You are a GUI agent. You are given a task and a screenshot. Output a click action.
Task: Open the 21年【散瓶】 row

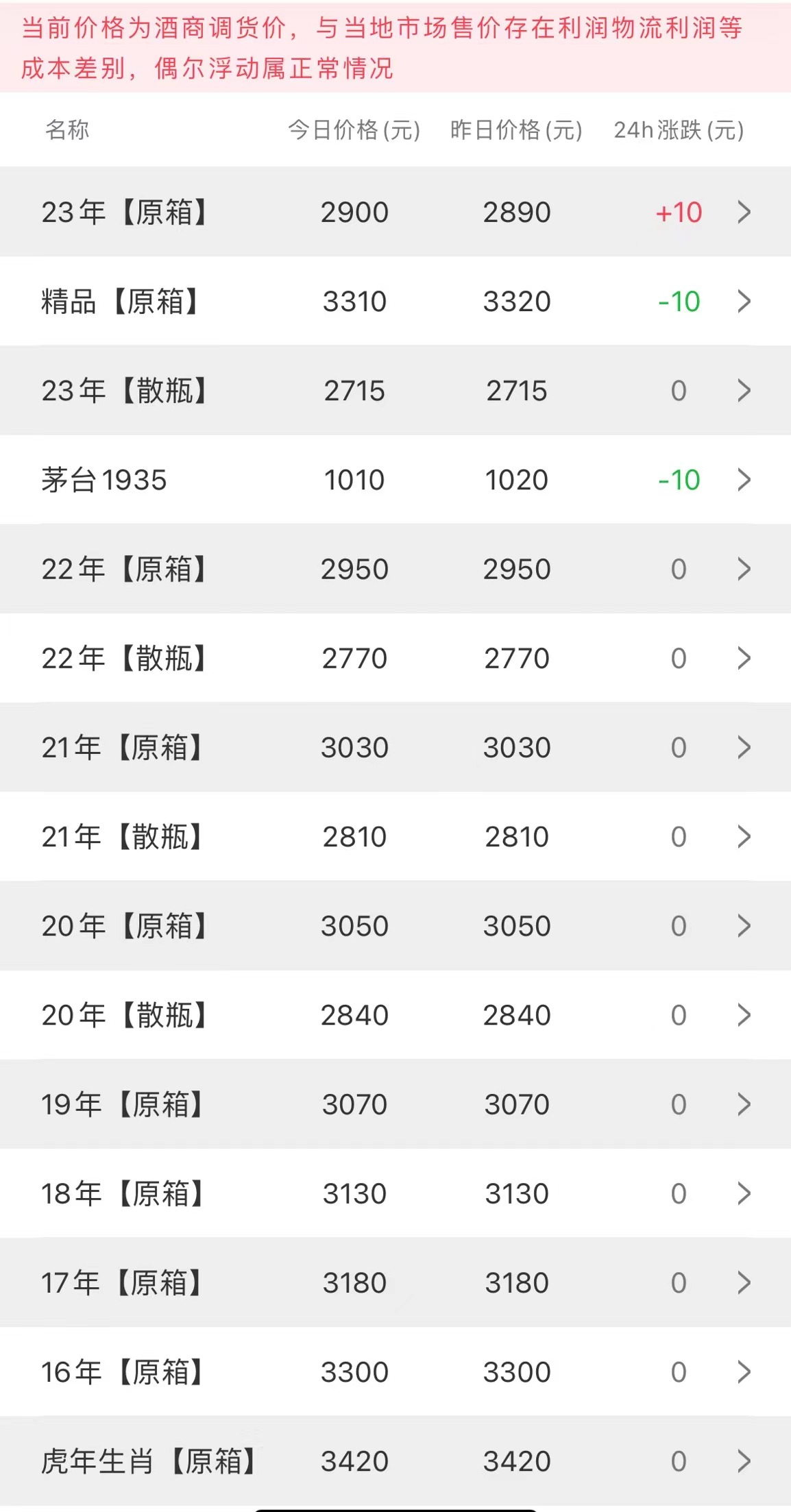[x=395, y=836]
